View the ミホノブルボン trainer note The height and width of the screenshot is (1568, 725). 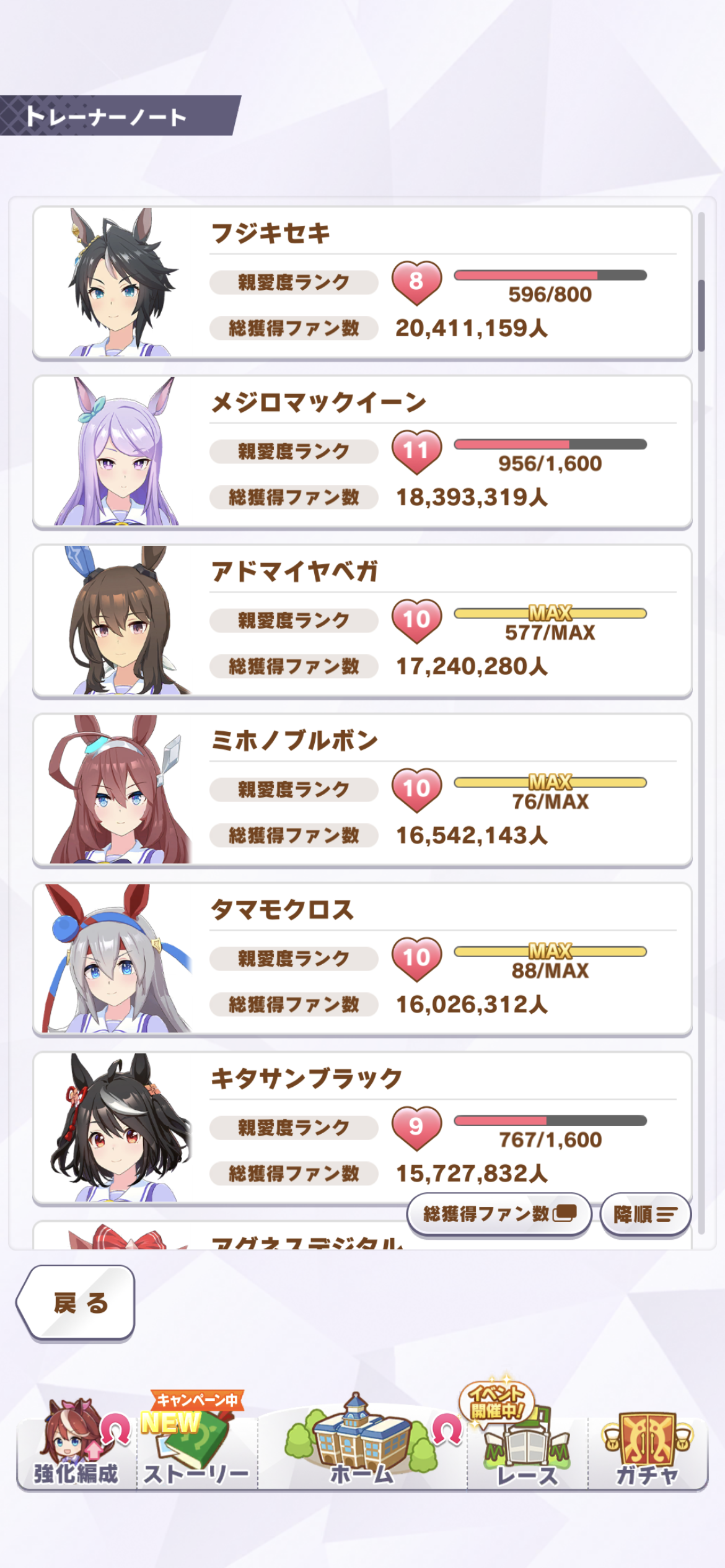coord(362,790)
